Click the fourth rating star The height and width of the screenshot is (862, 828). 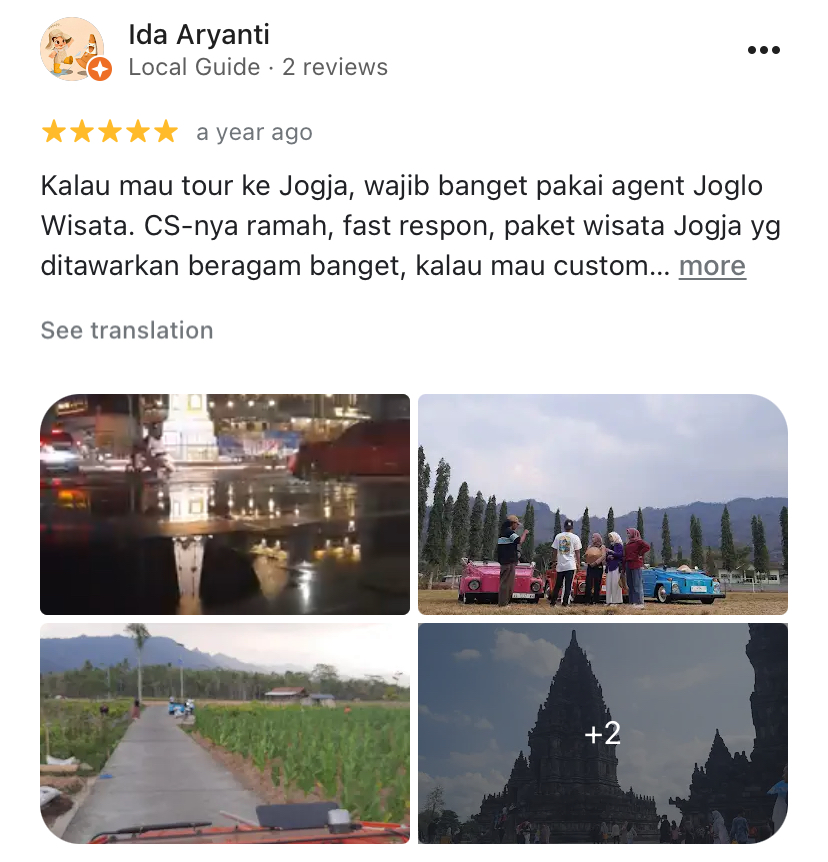click(x=136, y=131)
